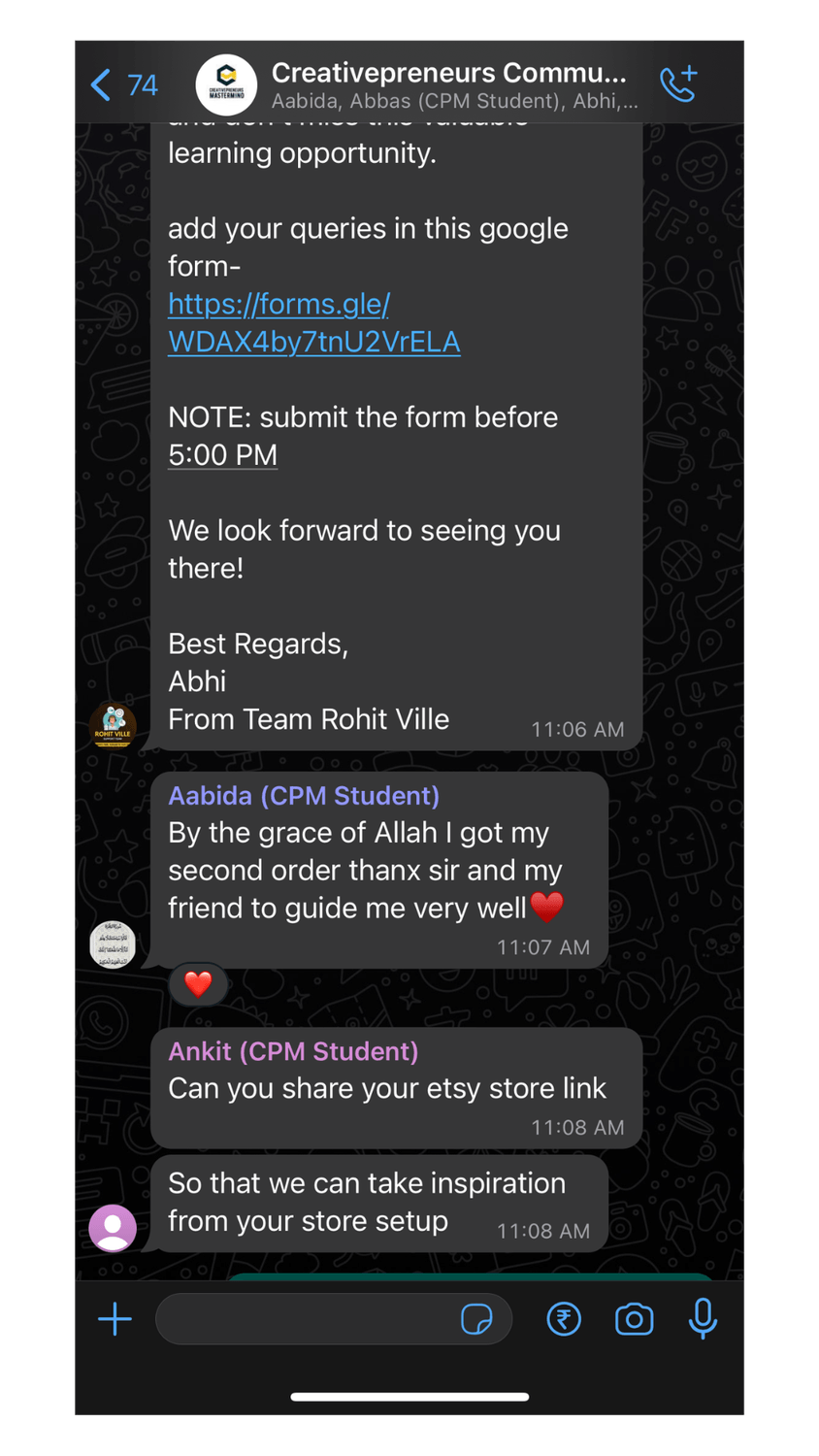Tap the 5:00 PM time link
The height and width of the screenshot is (1456, 819).
222,455
